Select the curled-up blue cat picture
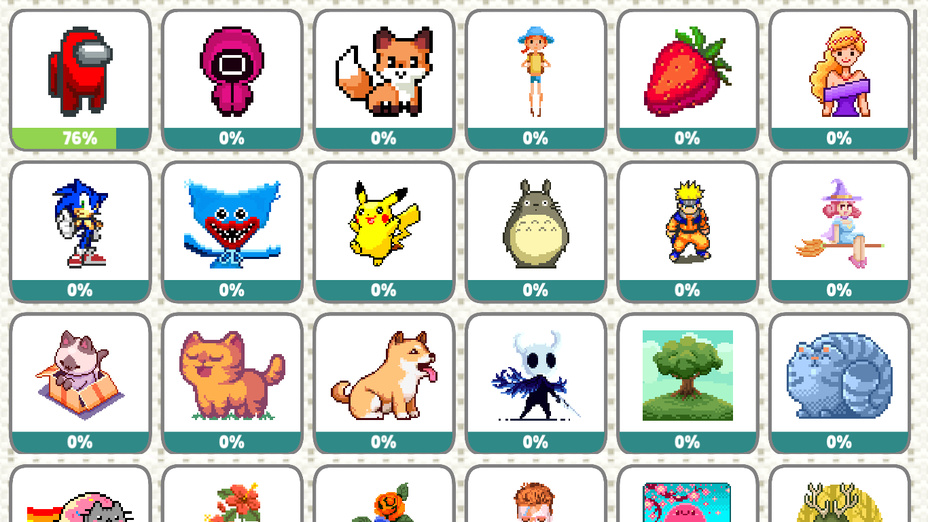928x522 pixels. click(x=839, y=376)
